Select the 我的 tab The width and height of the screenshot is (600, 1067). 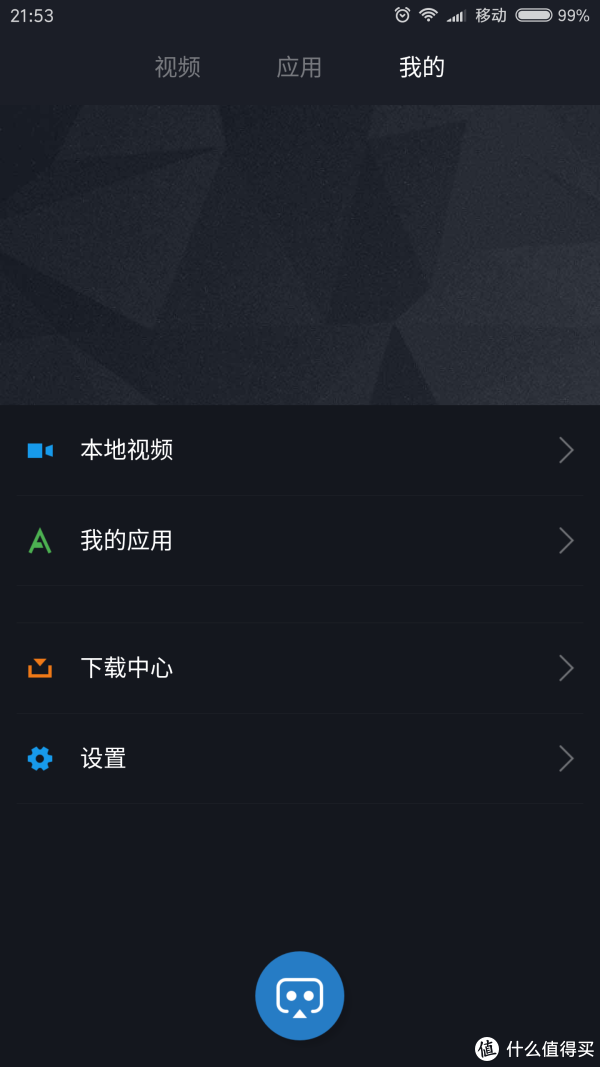tap(421, 68)
